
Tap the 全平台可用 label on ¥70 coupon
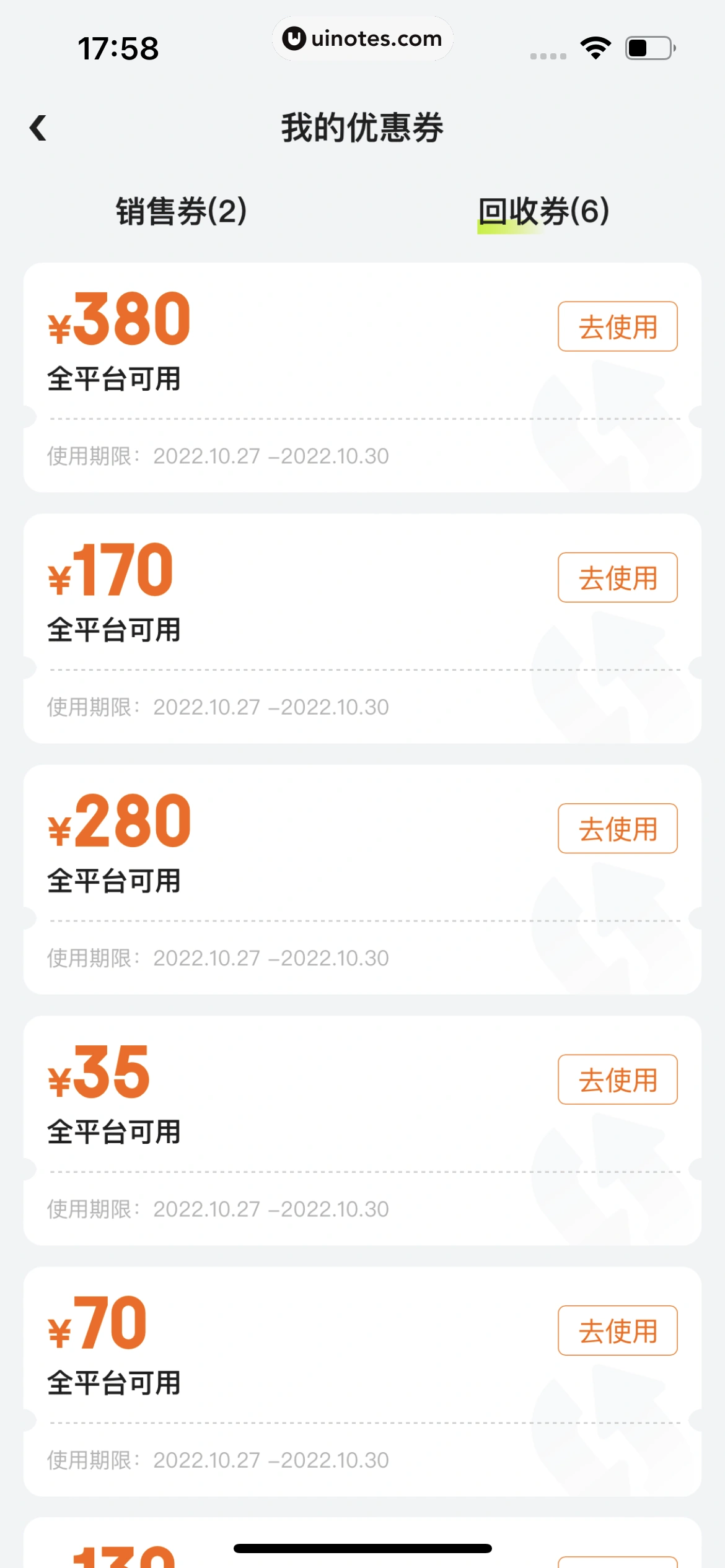tap(114, 1381)
